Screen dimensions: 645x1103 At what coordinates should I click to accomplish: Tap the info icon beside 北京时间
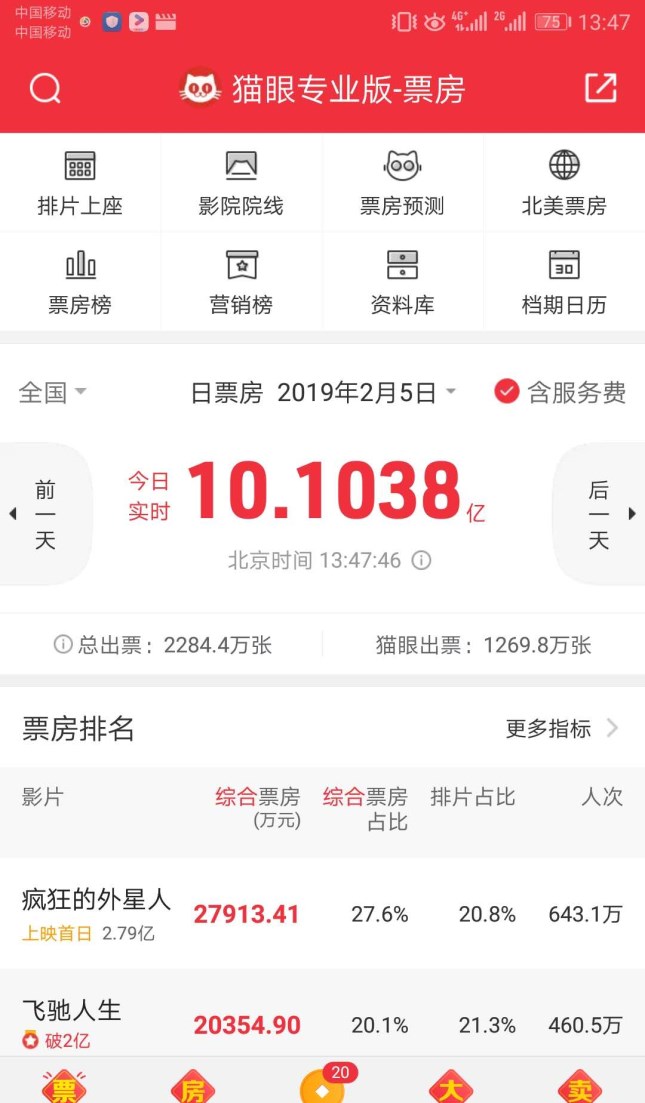point(422,560)
